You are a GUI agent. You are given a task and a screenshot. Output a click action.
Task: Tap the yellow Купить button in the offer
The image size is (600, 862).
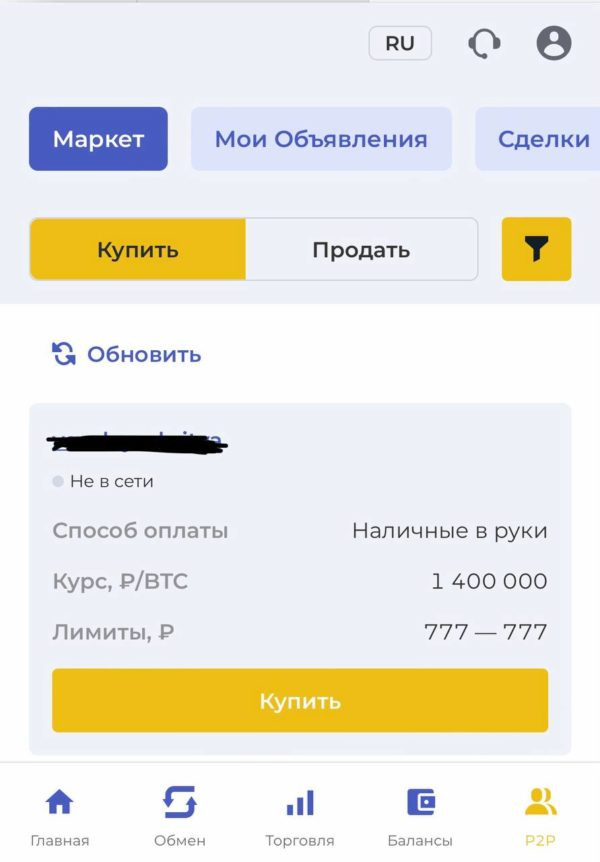tap(300, 701)
